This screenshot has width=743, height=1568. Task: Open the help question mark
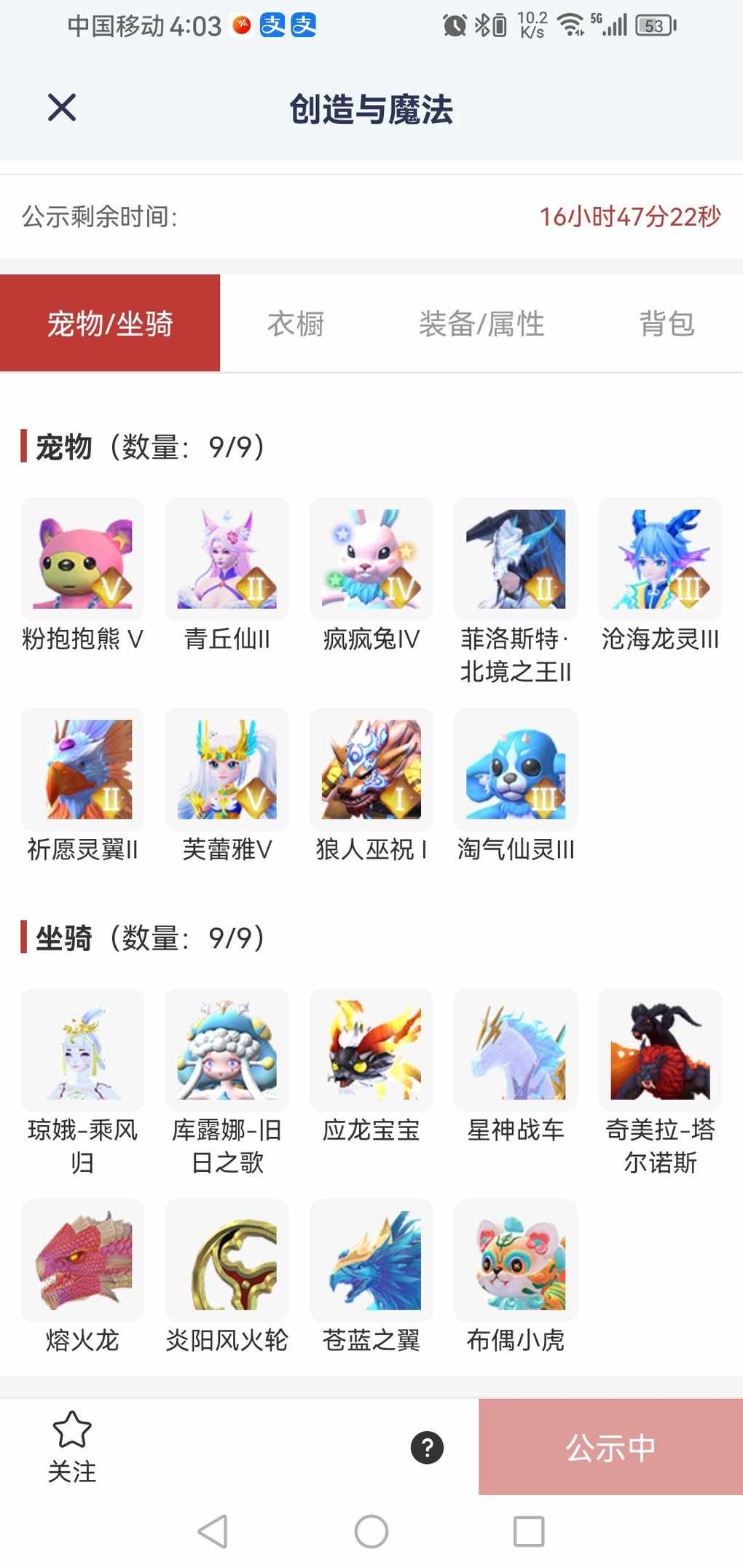point(428,1448)
